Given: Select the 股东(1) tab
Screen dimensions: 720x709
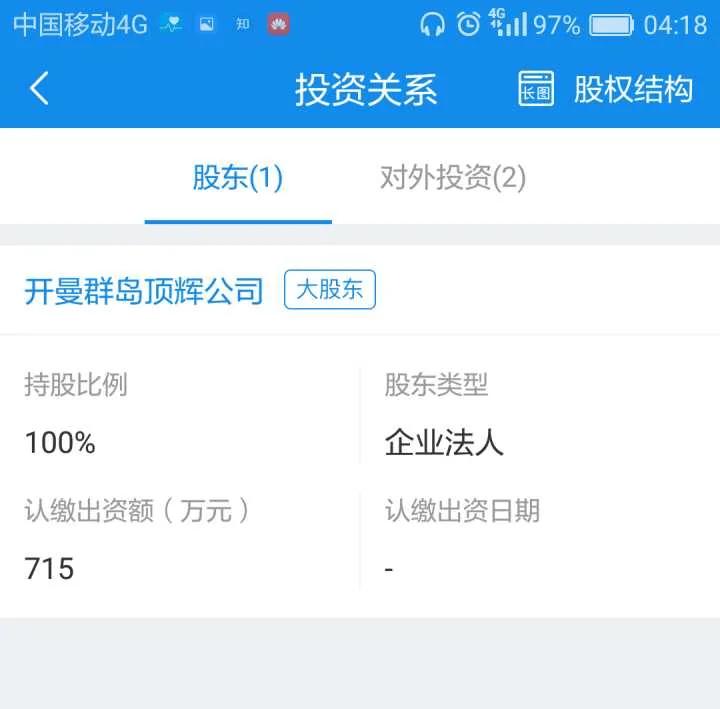Looking at the screenshot, I should 238,178.
